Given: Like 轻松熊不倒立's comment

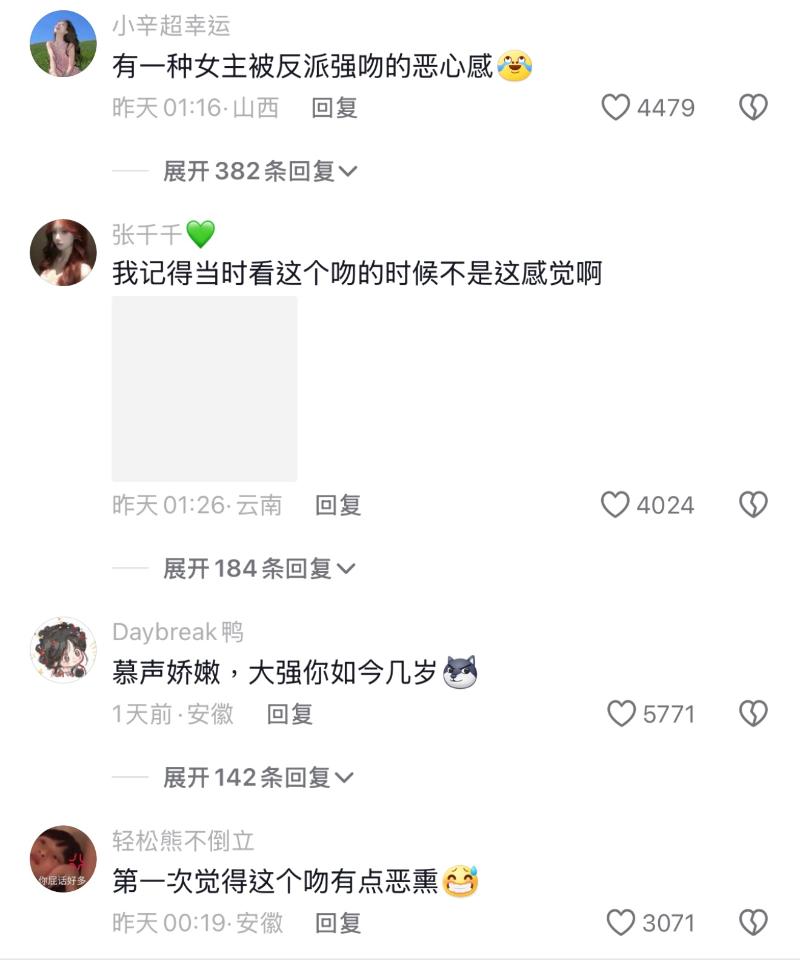Looking at the screenshot, I should tap(622, 923).
